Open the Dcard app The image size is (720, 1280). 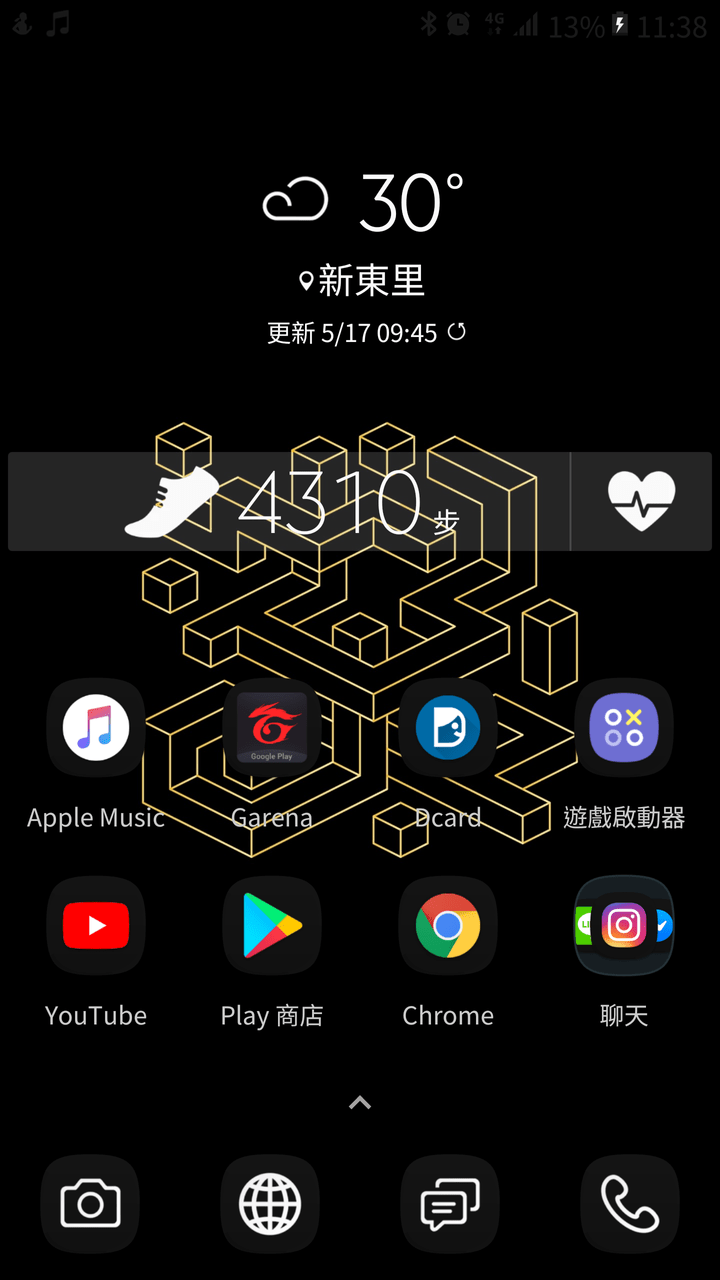click(447, 728)
